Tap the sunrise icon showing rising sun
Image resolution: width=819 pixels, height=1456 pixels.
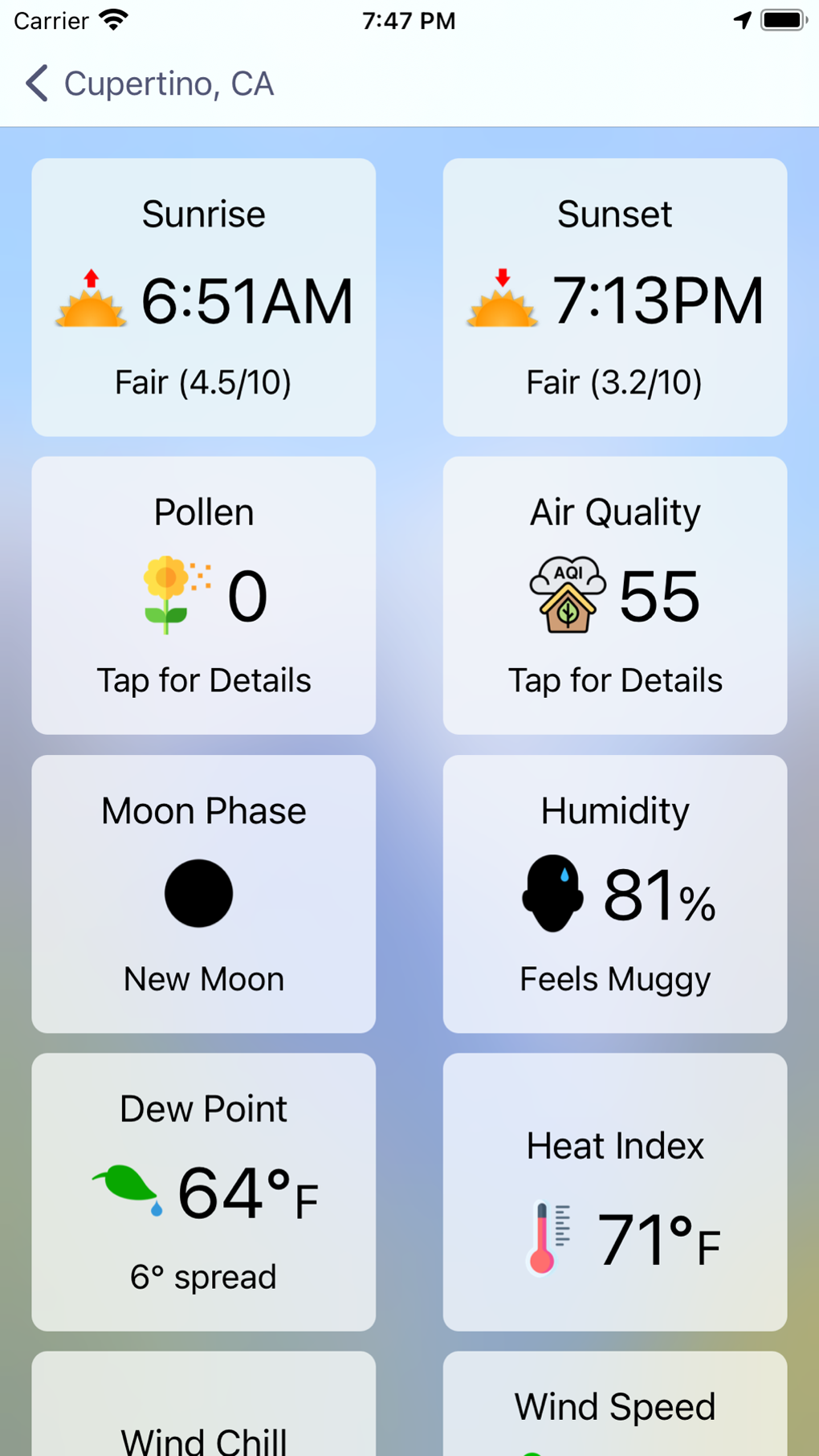pos(91,301)
